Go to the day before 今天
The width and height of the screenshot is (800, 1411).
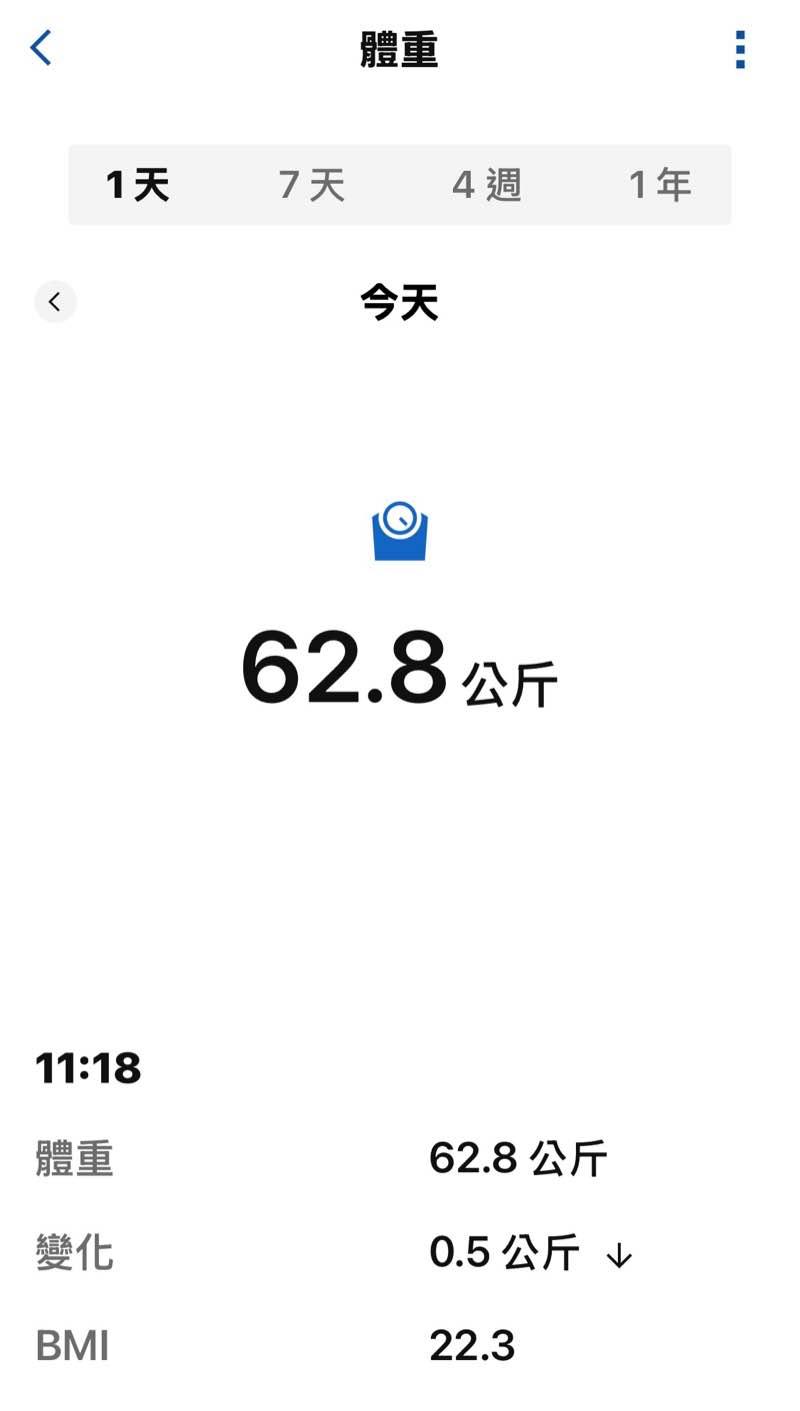point(55,302)
